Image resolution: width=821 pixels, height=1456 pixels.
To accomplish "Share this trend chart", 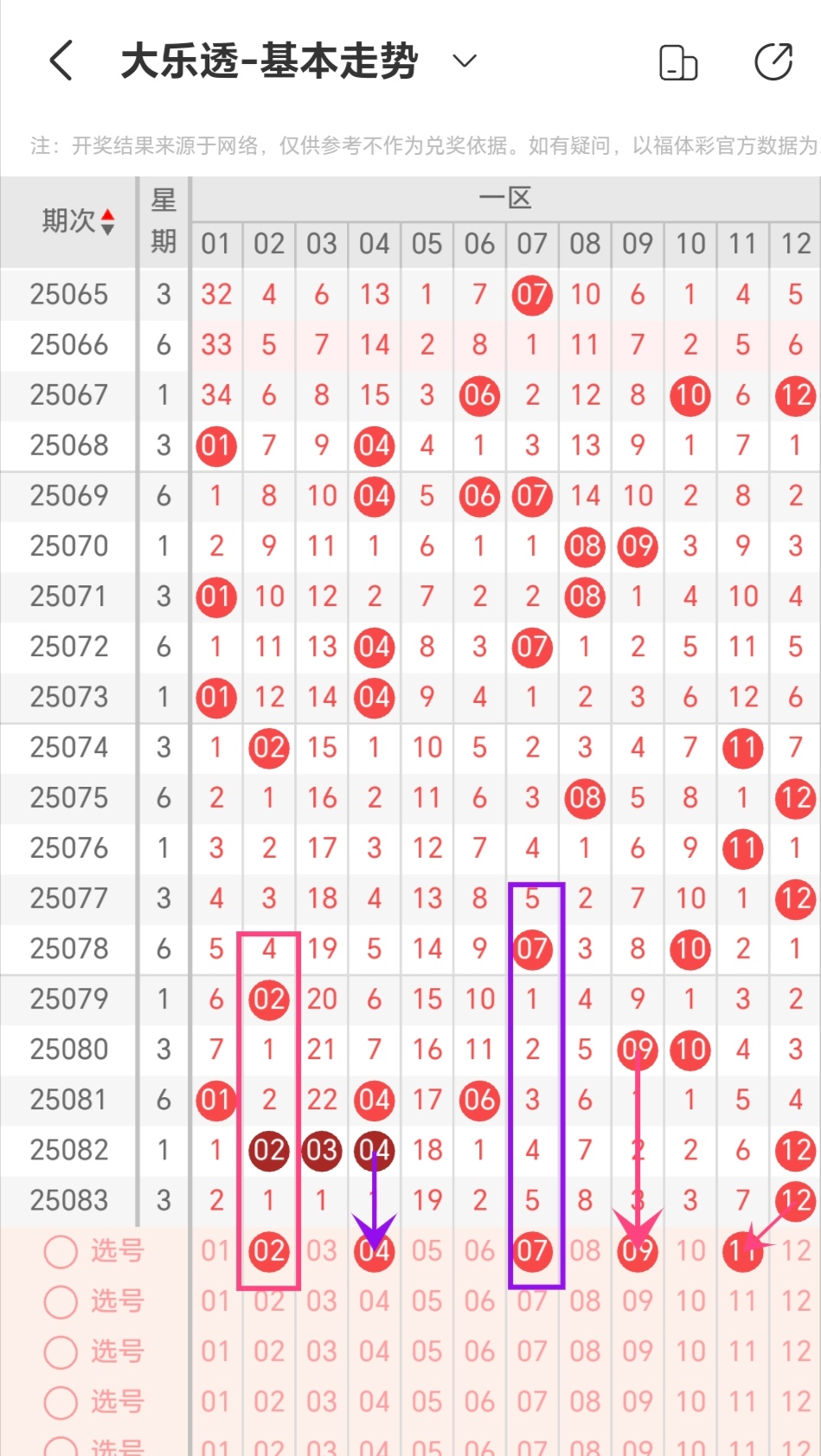I will tap(773, 61).
